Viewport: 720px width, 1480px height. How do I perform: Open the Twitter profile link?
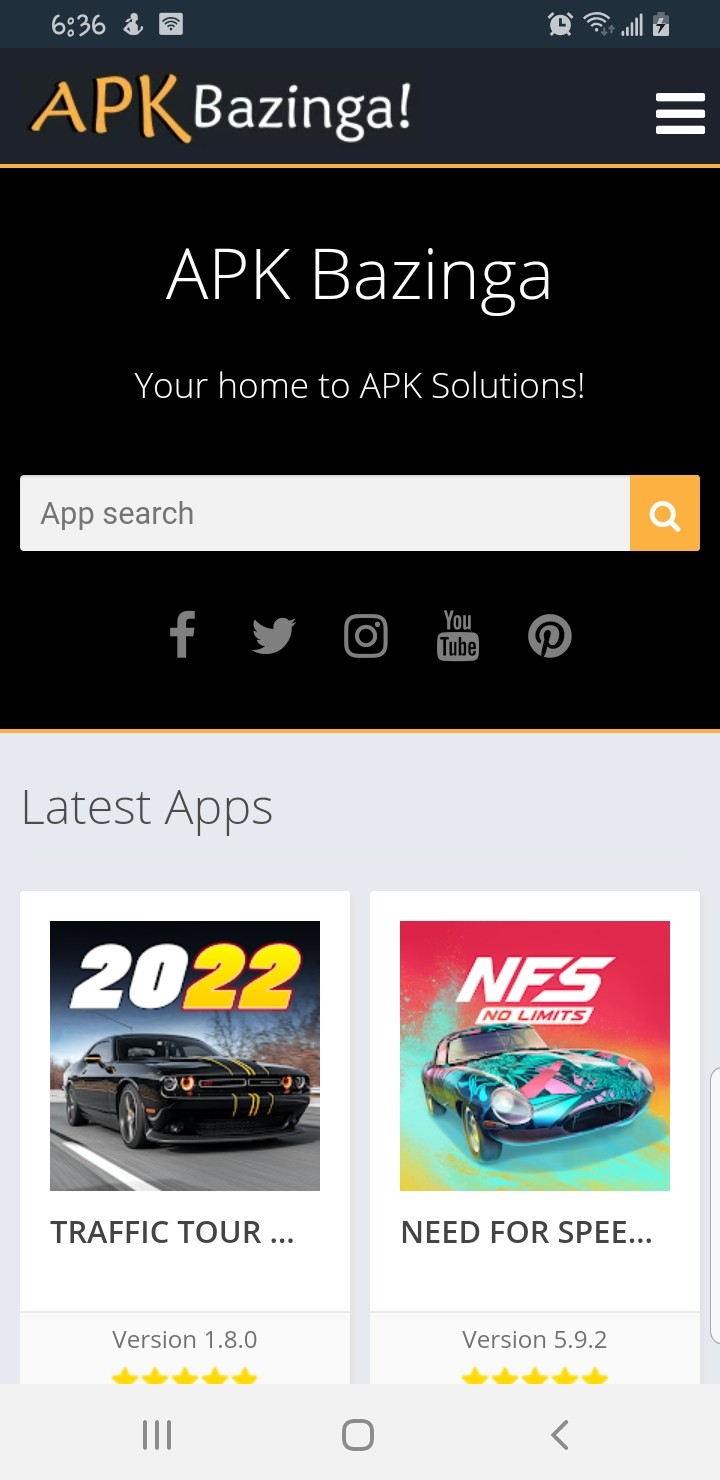point(273,635)
